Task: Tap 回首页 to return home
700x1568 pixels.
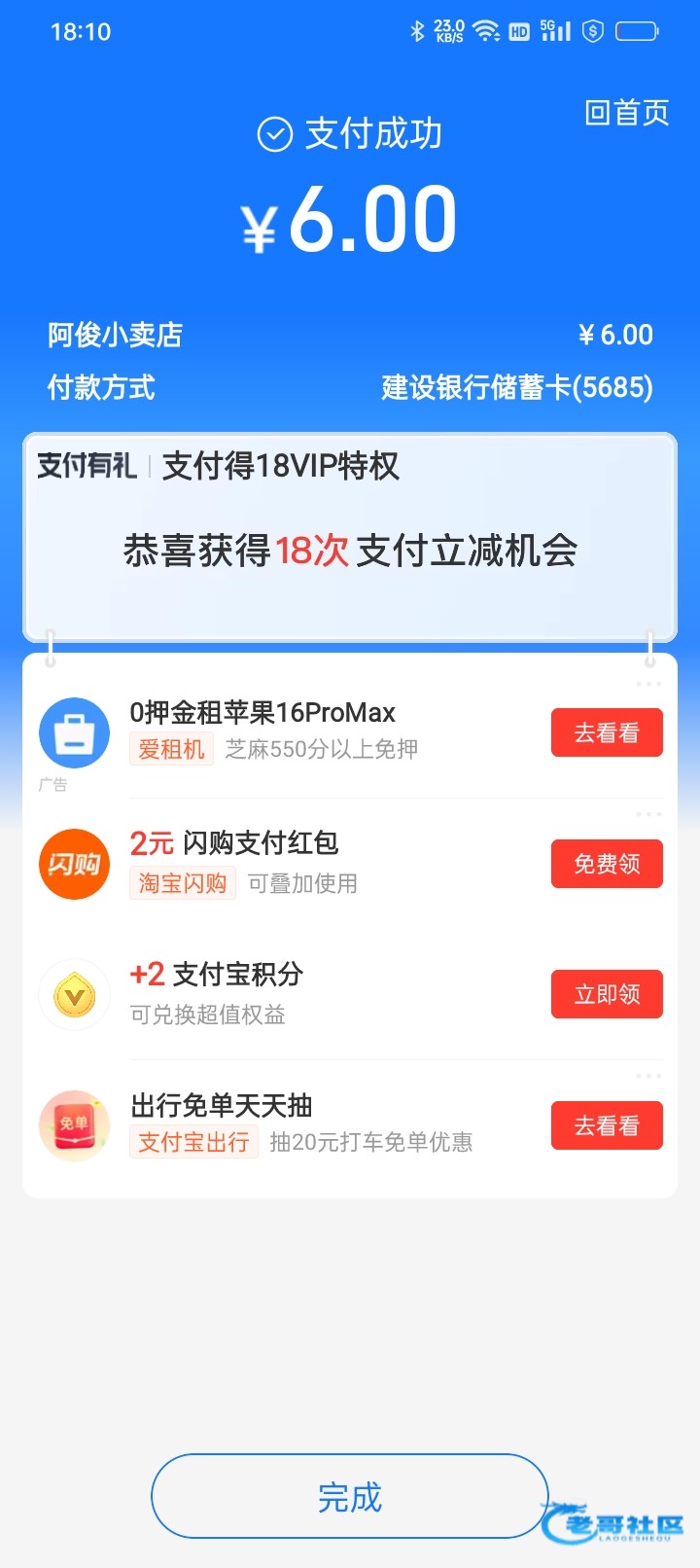Action: click(626, 113)
